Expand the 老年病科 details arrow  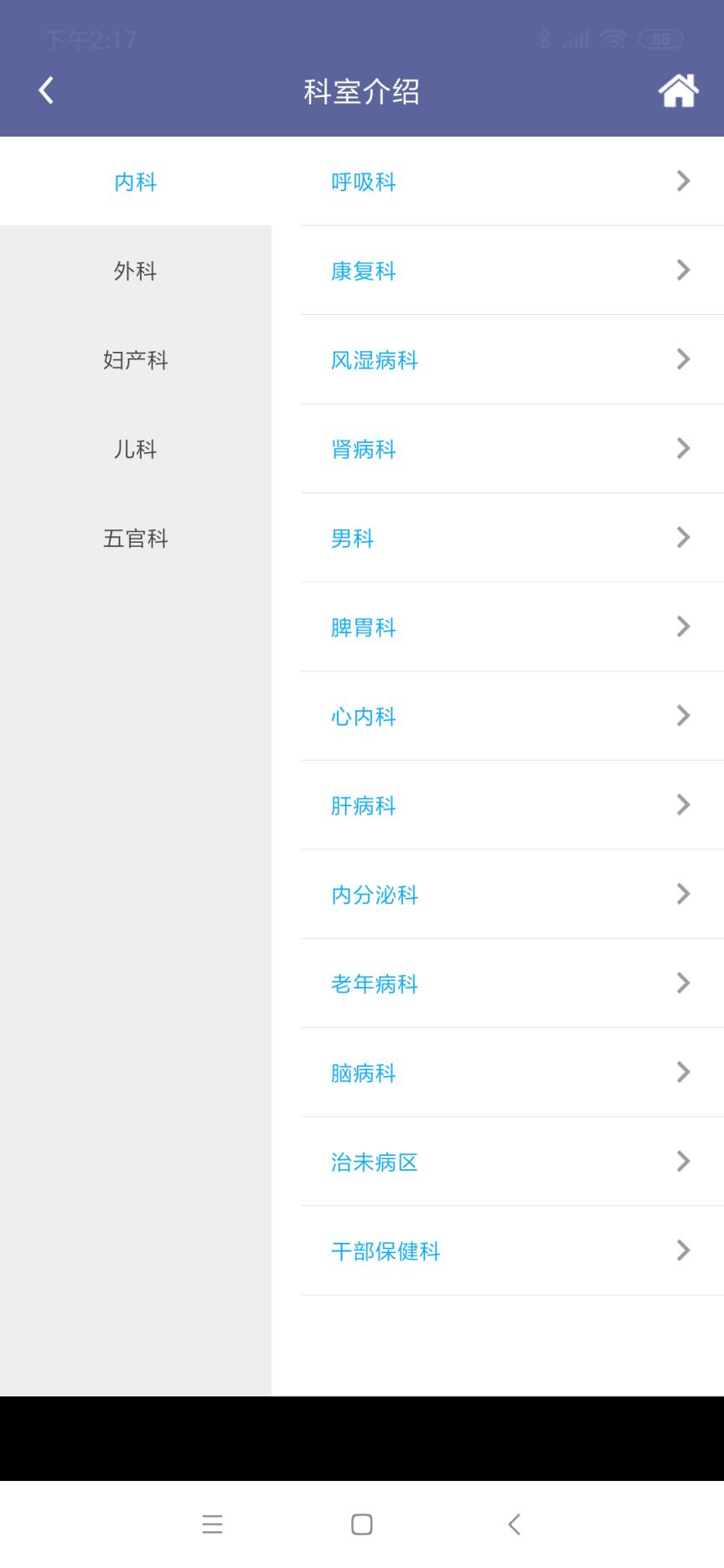(x=683, y=983)
